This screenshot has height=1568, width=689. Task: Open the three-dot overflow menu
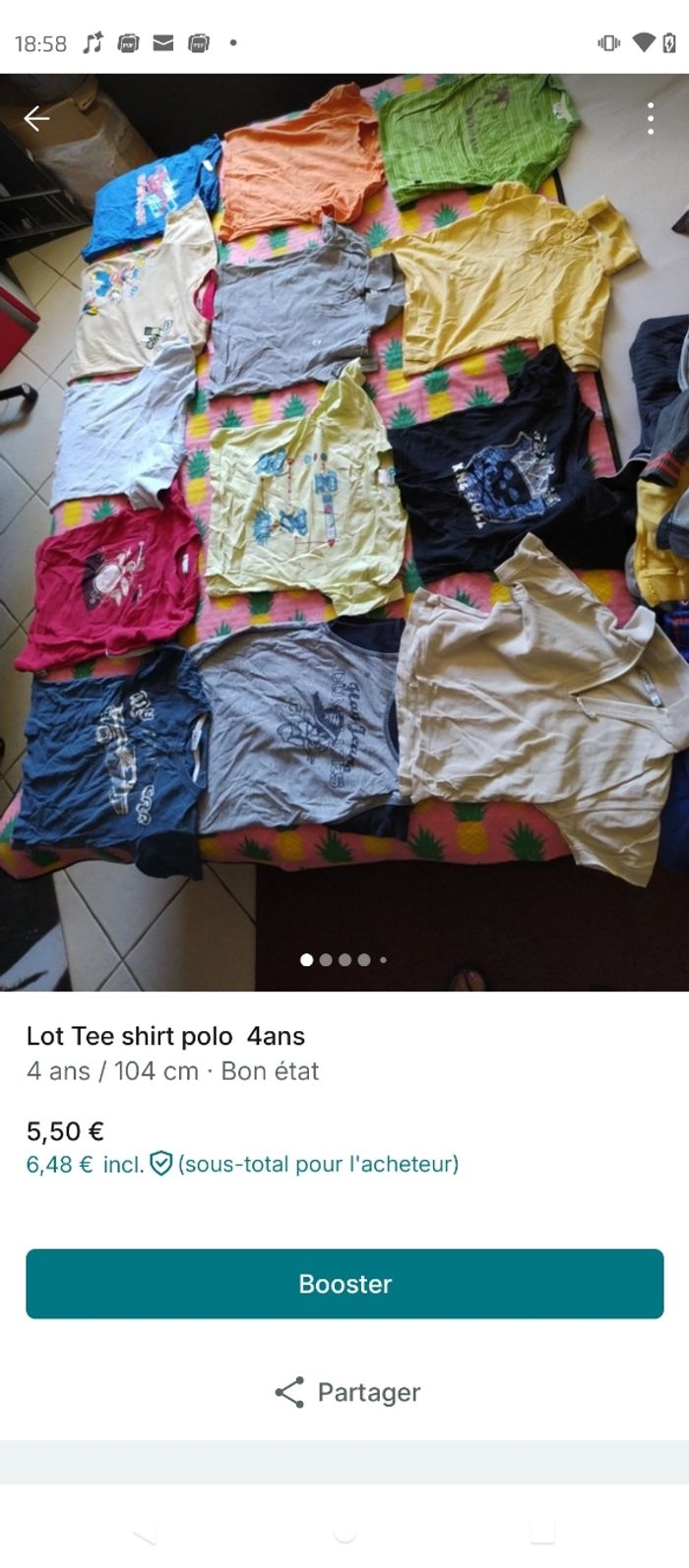(x=651, y=119)
